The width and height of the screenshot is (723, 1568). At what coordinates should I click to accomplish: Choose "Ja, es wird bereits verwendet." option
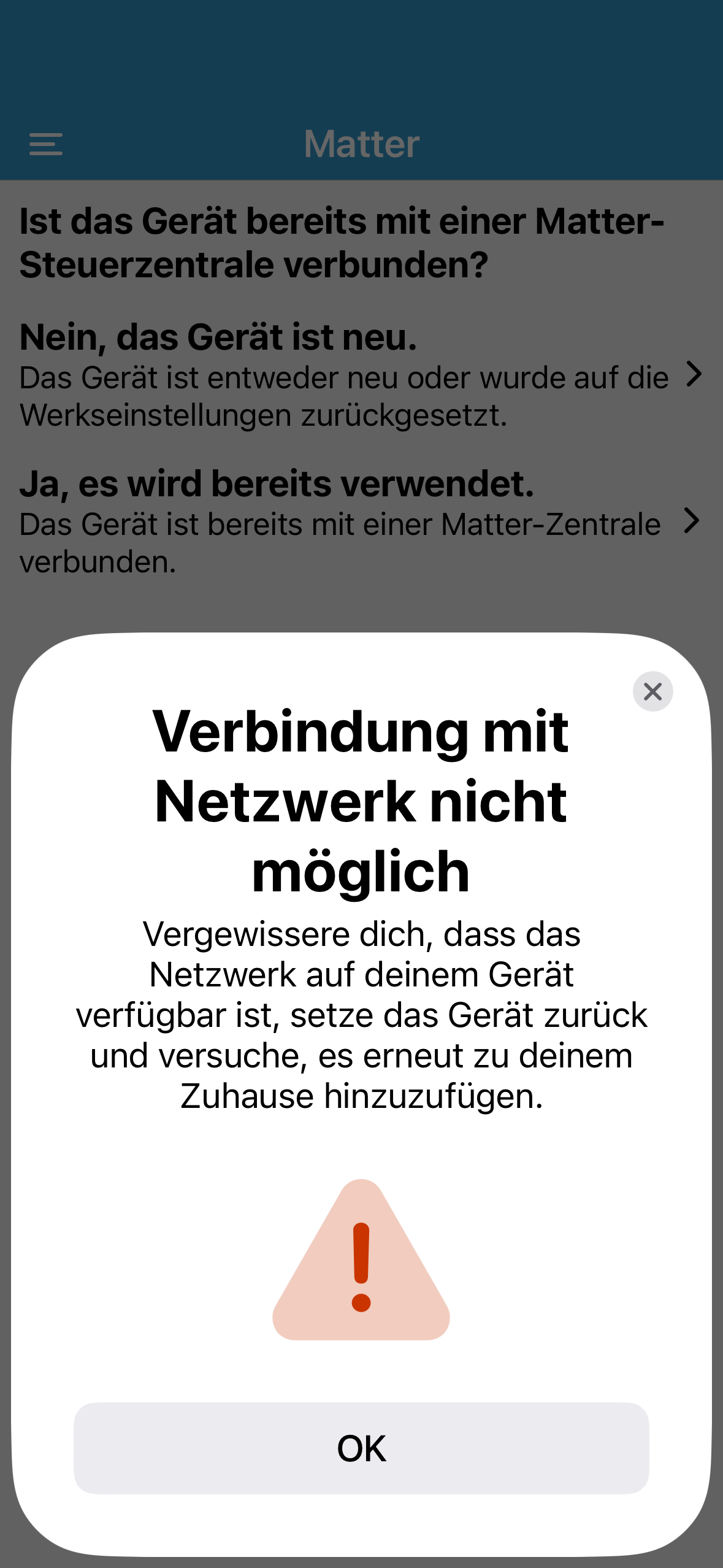point(361,521)
